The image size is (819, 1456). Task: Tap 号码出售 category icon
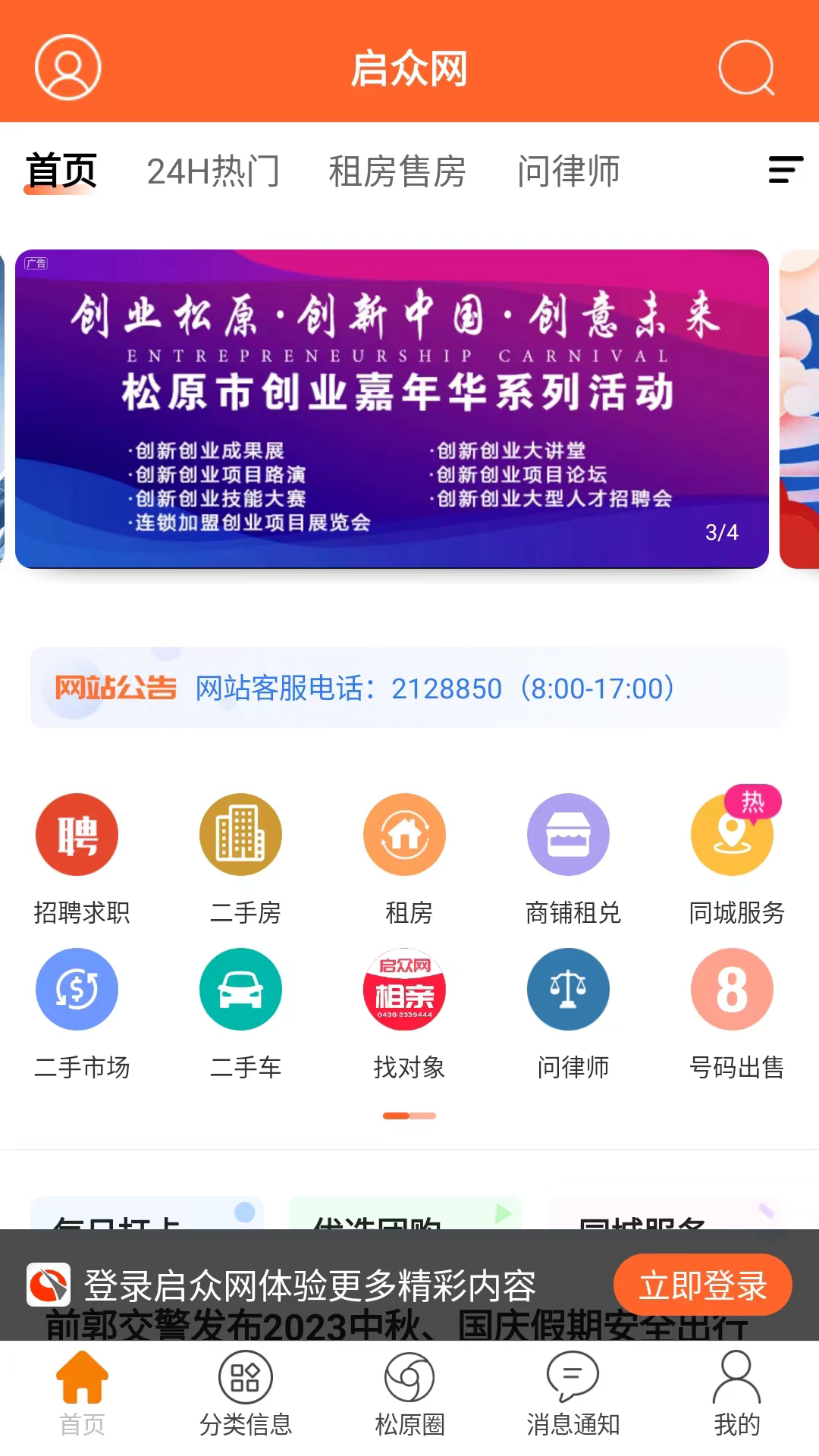pyautogui.click(x=733, y=990)
